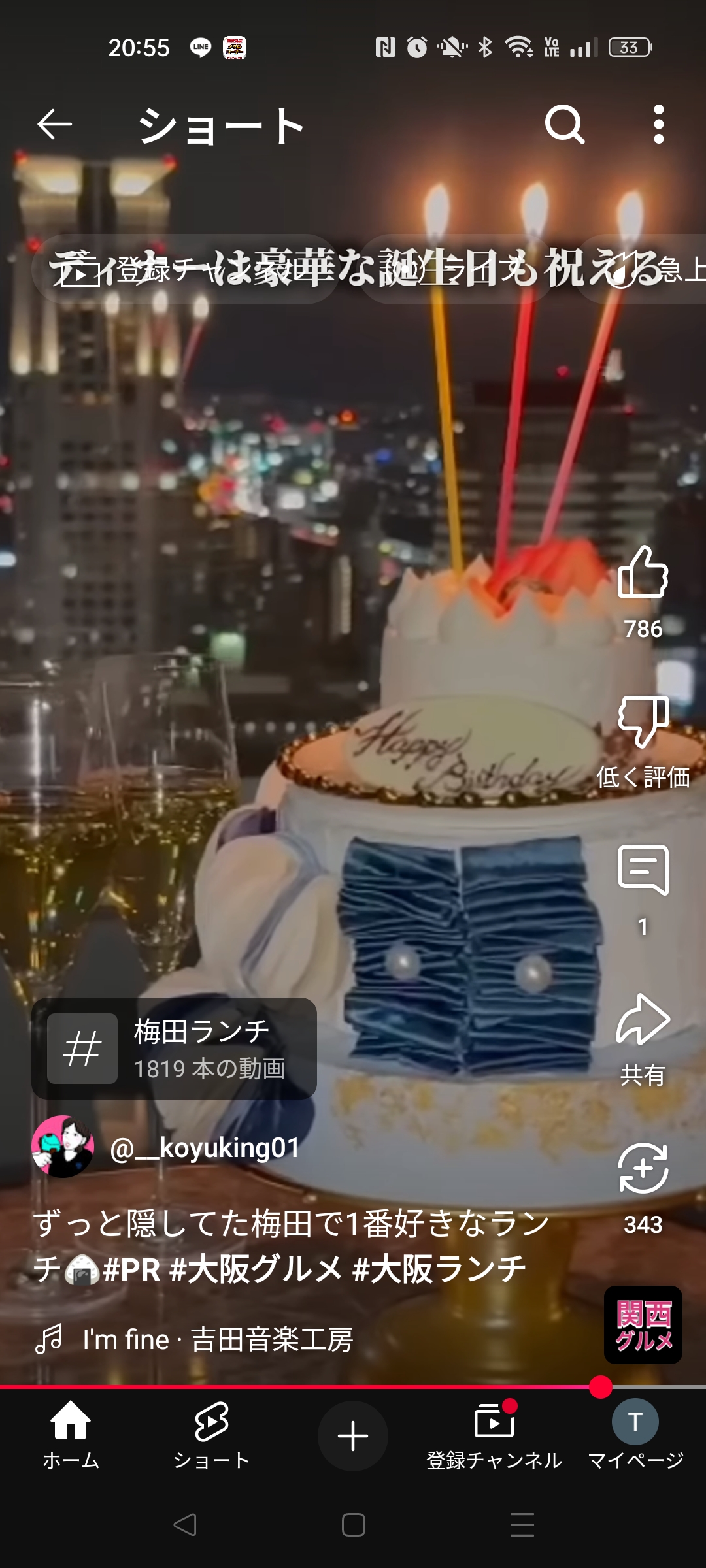Tap the plus create button
Screen dimensions: 706x1568
coord(353,1436)
